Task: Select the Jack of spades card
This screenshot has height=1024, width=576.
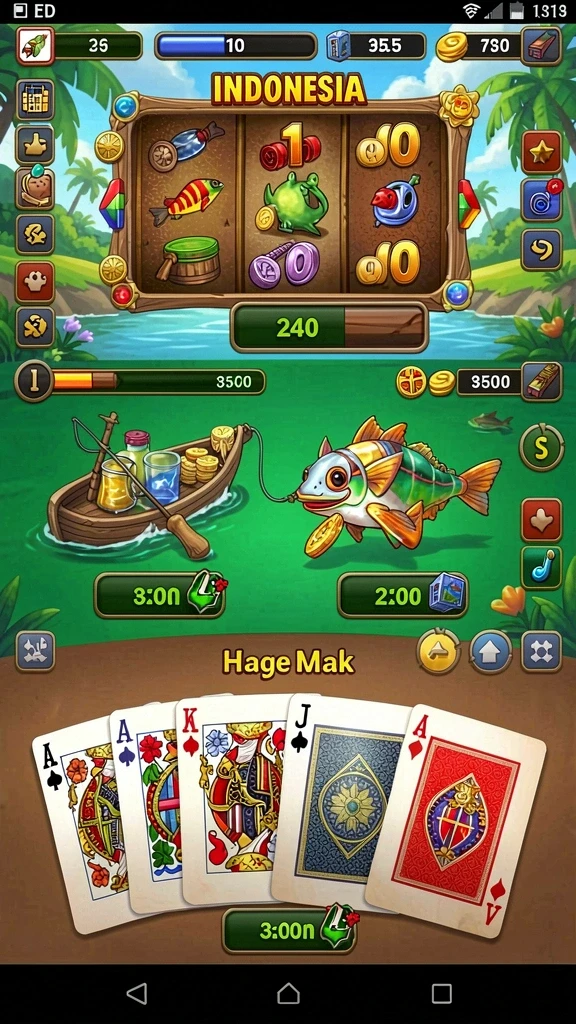Action: tap(340, 800)
